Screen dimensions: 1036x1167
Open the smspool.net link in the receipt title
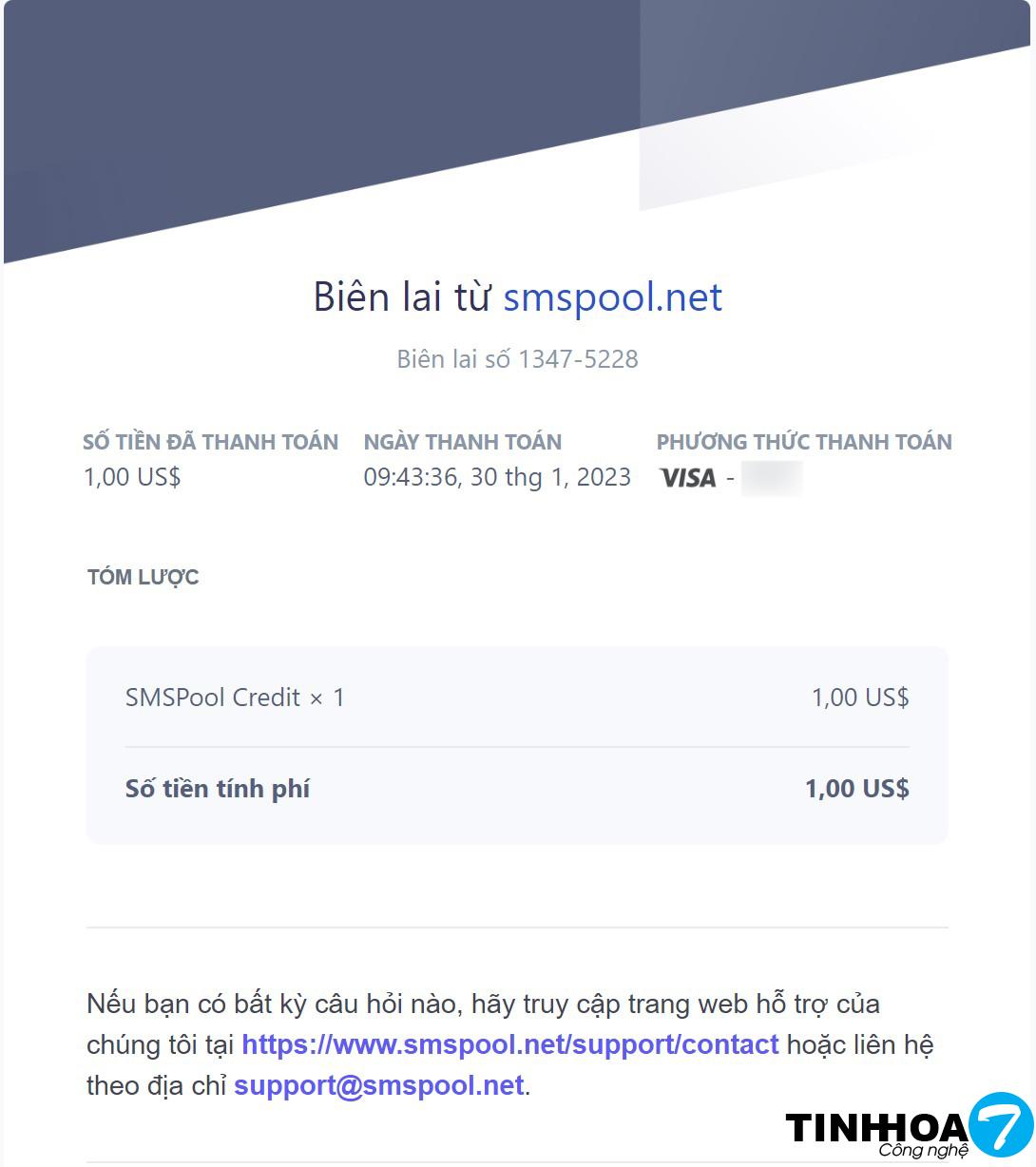coord(612,297)
